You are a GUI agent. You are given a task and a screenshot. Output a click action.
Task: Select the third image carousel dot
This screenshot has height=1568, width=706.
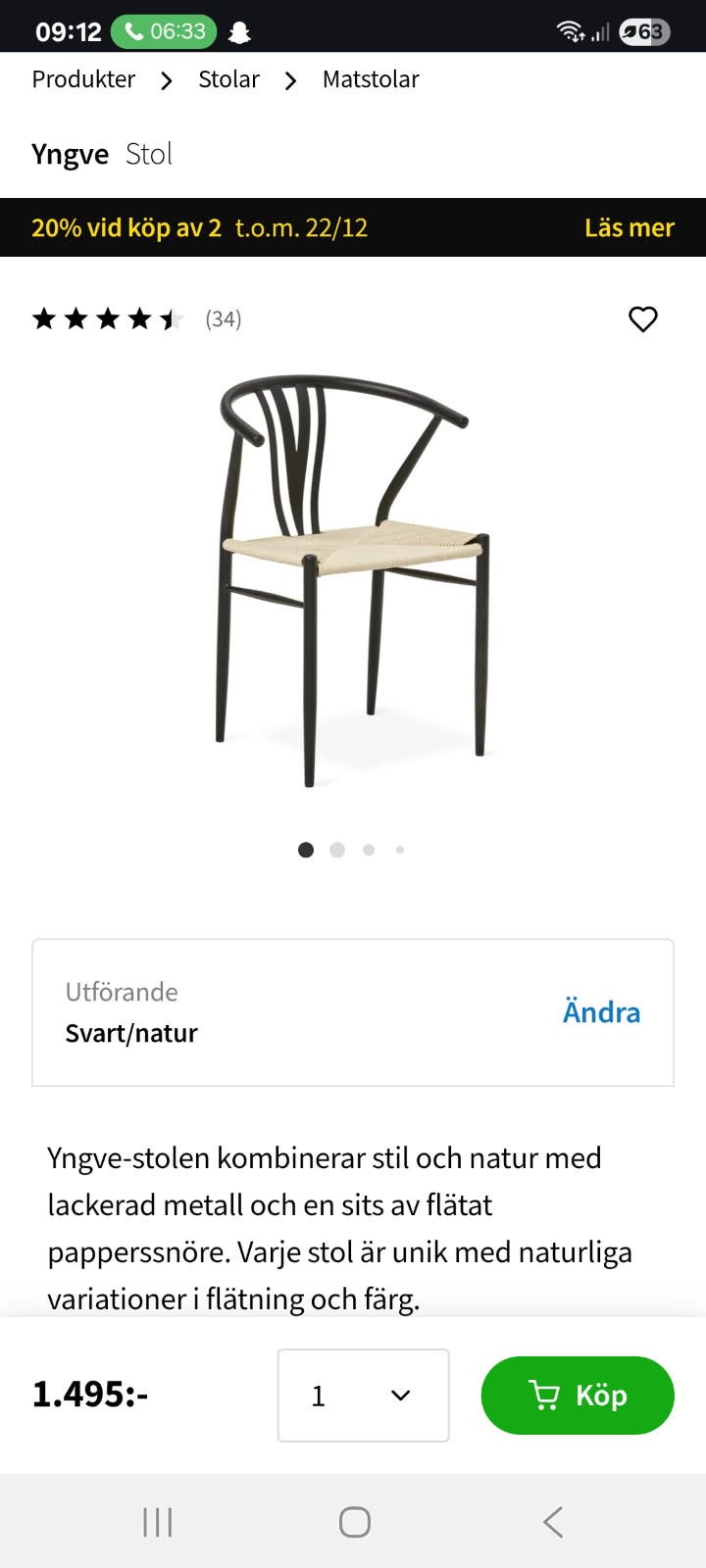click(369, 850)
